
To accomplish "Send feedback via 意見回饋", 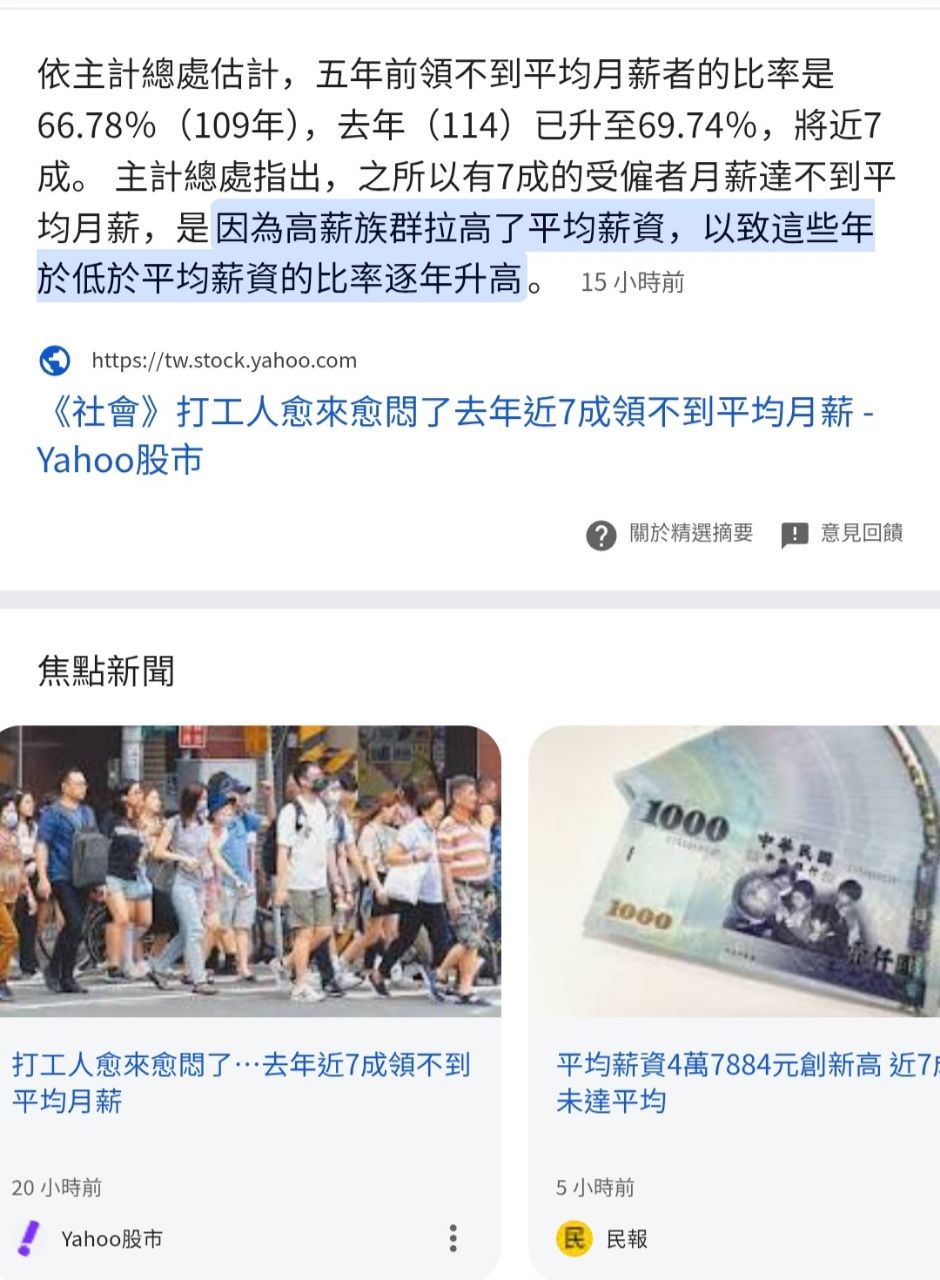I will (x=842, y=534).
